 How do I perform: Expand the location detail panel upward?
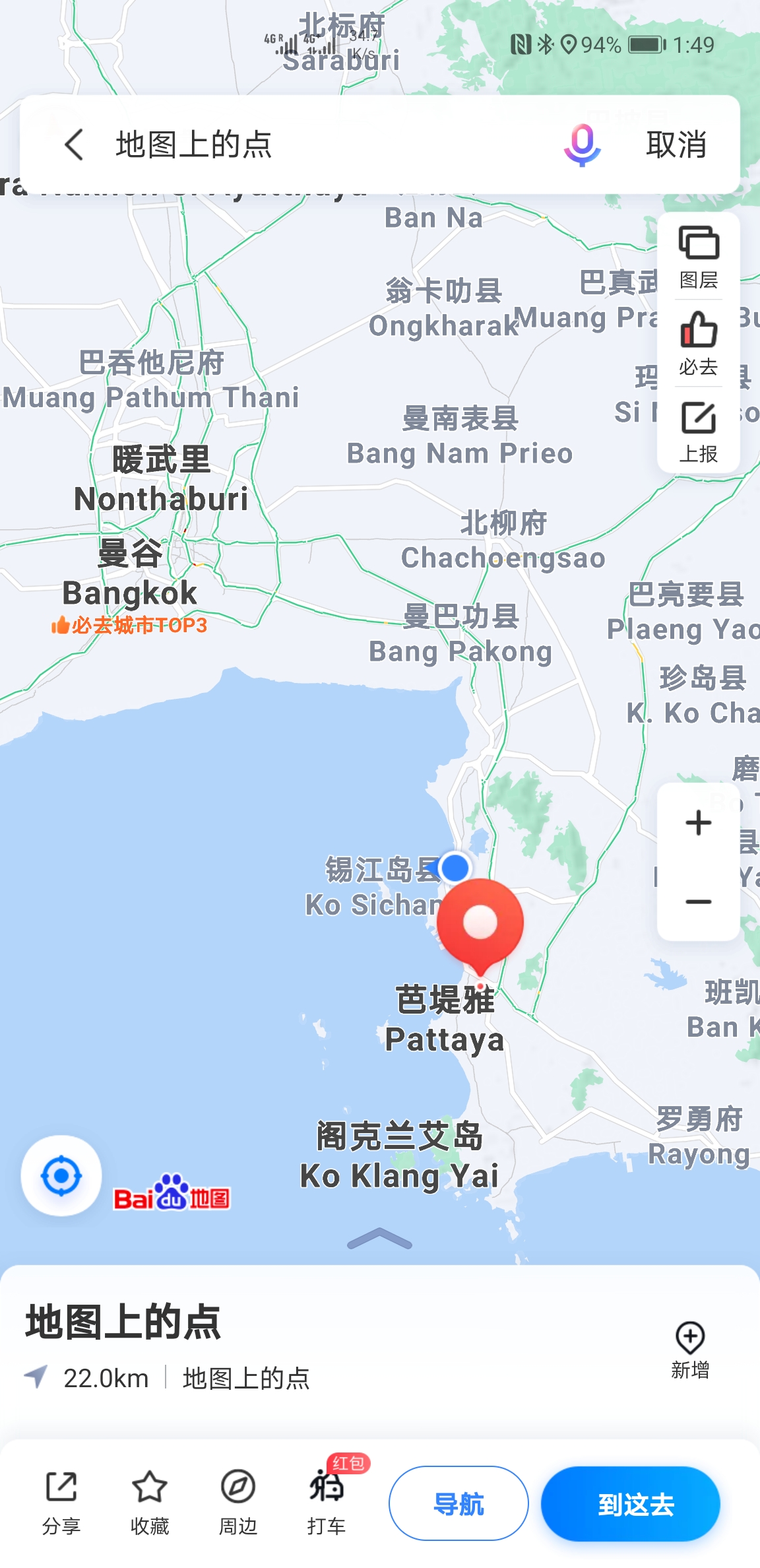[379, 1239]
